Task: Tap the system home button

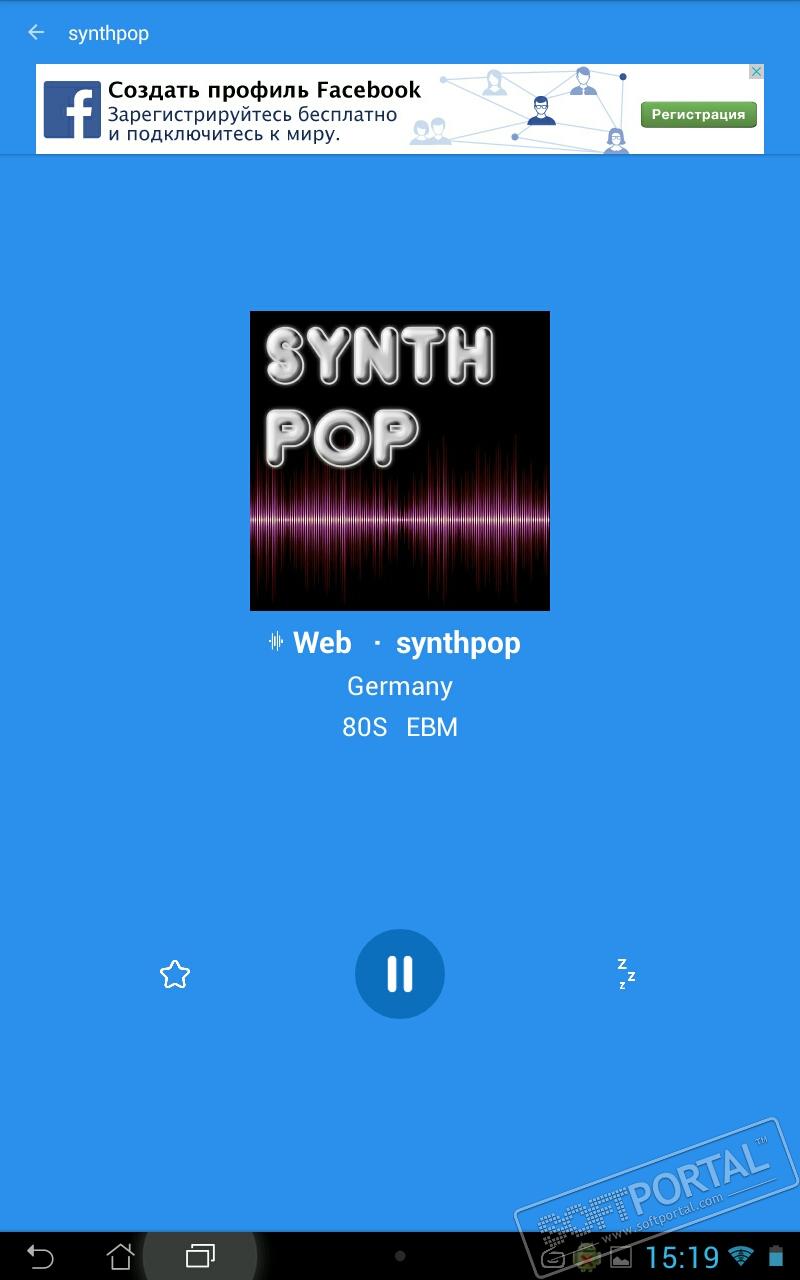Action: coord(120,1255)
